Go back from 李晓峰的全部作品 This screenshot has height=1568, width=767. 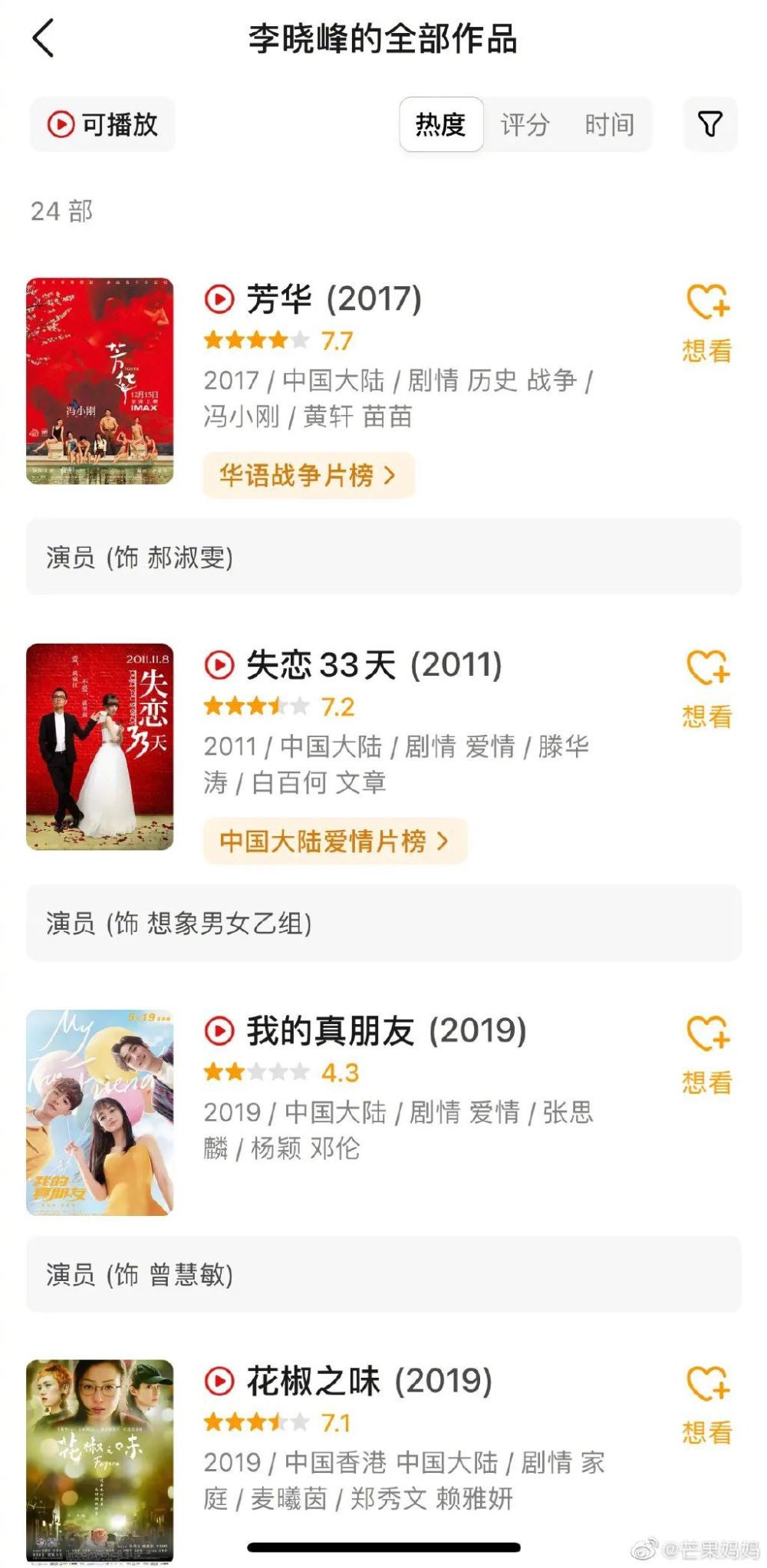[x=44, y=38]
